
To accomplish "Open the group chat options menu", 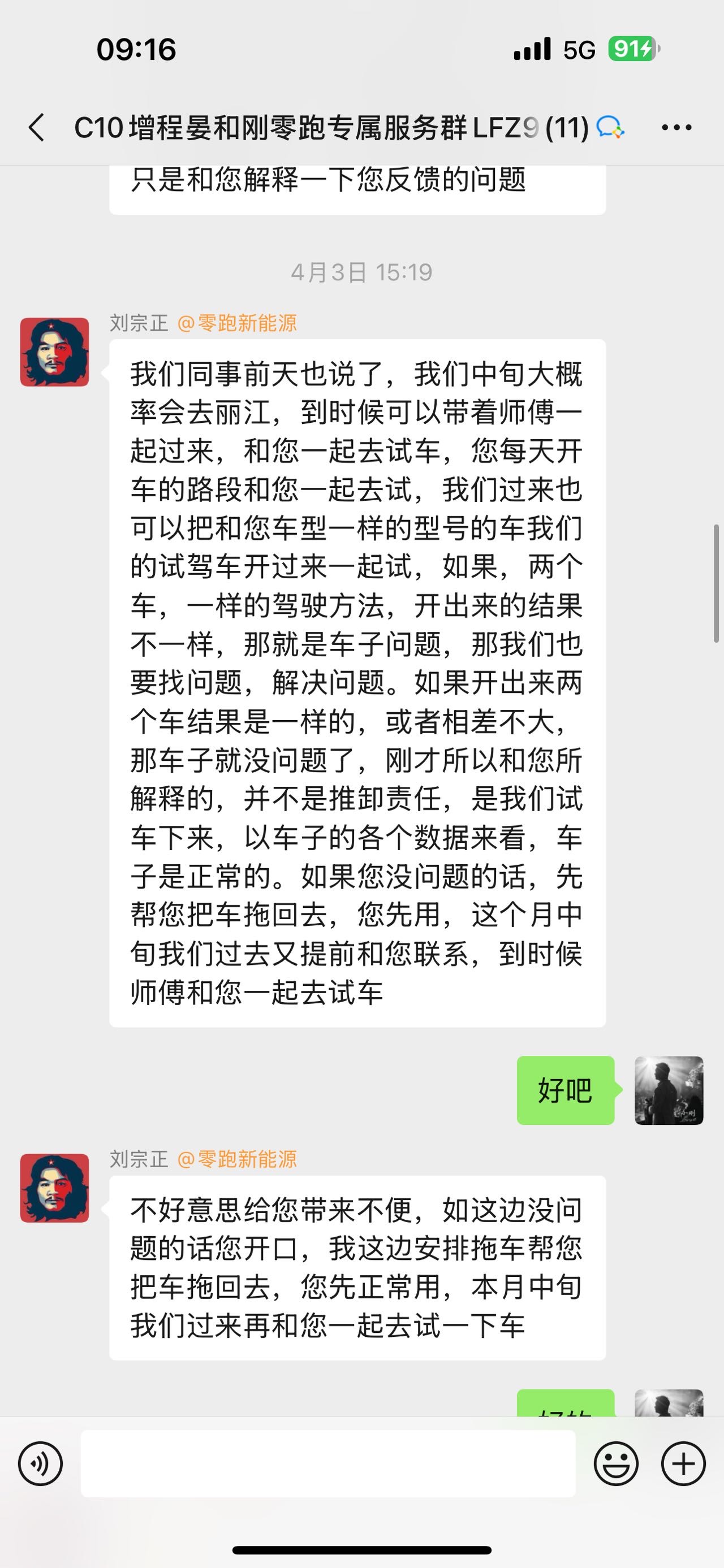I will [x=676, y=128].
